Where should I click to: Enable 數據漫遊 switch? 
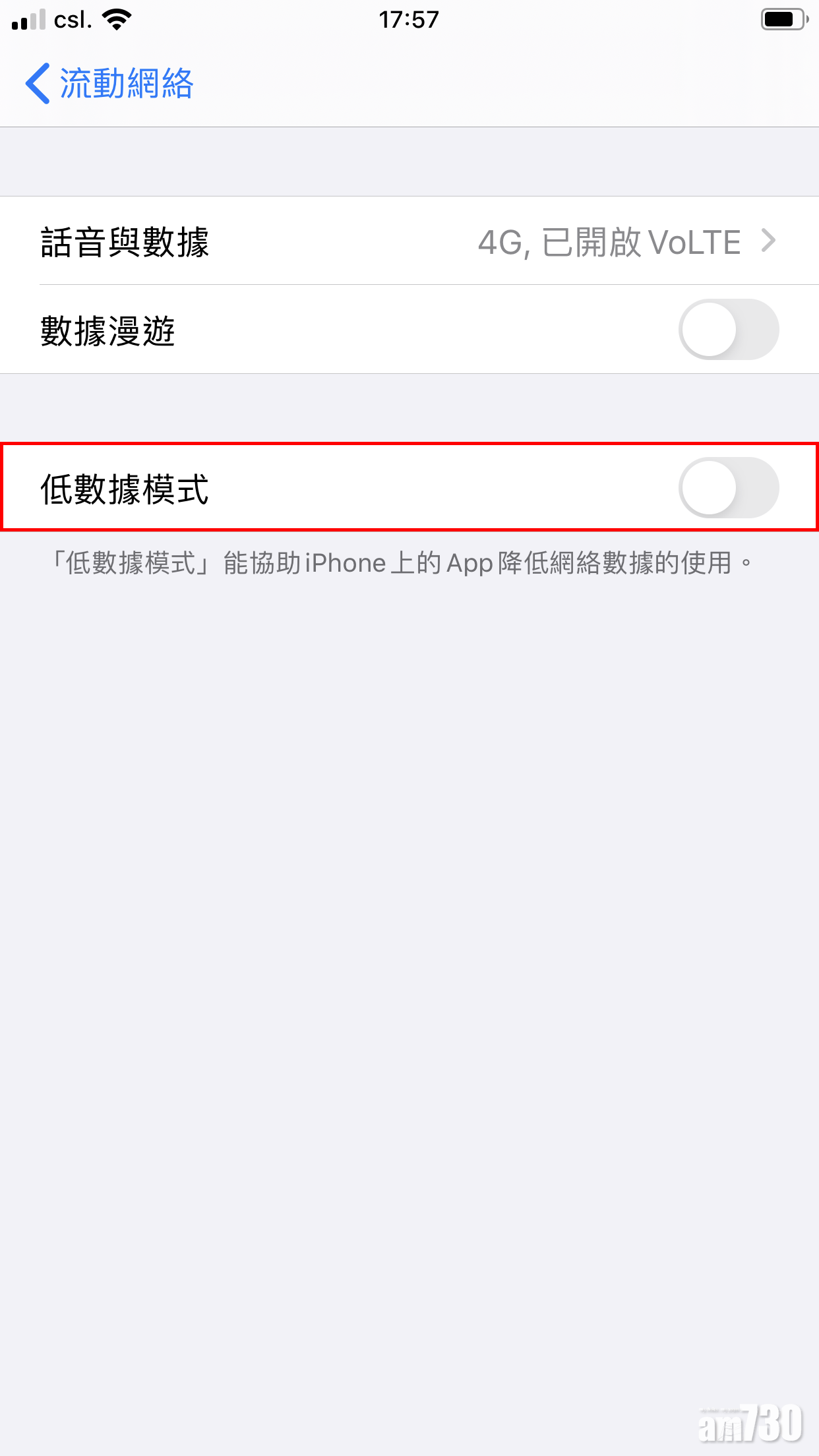(728, 330)
